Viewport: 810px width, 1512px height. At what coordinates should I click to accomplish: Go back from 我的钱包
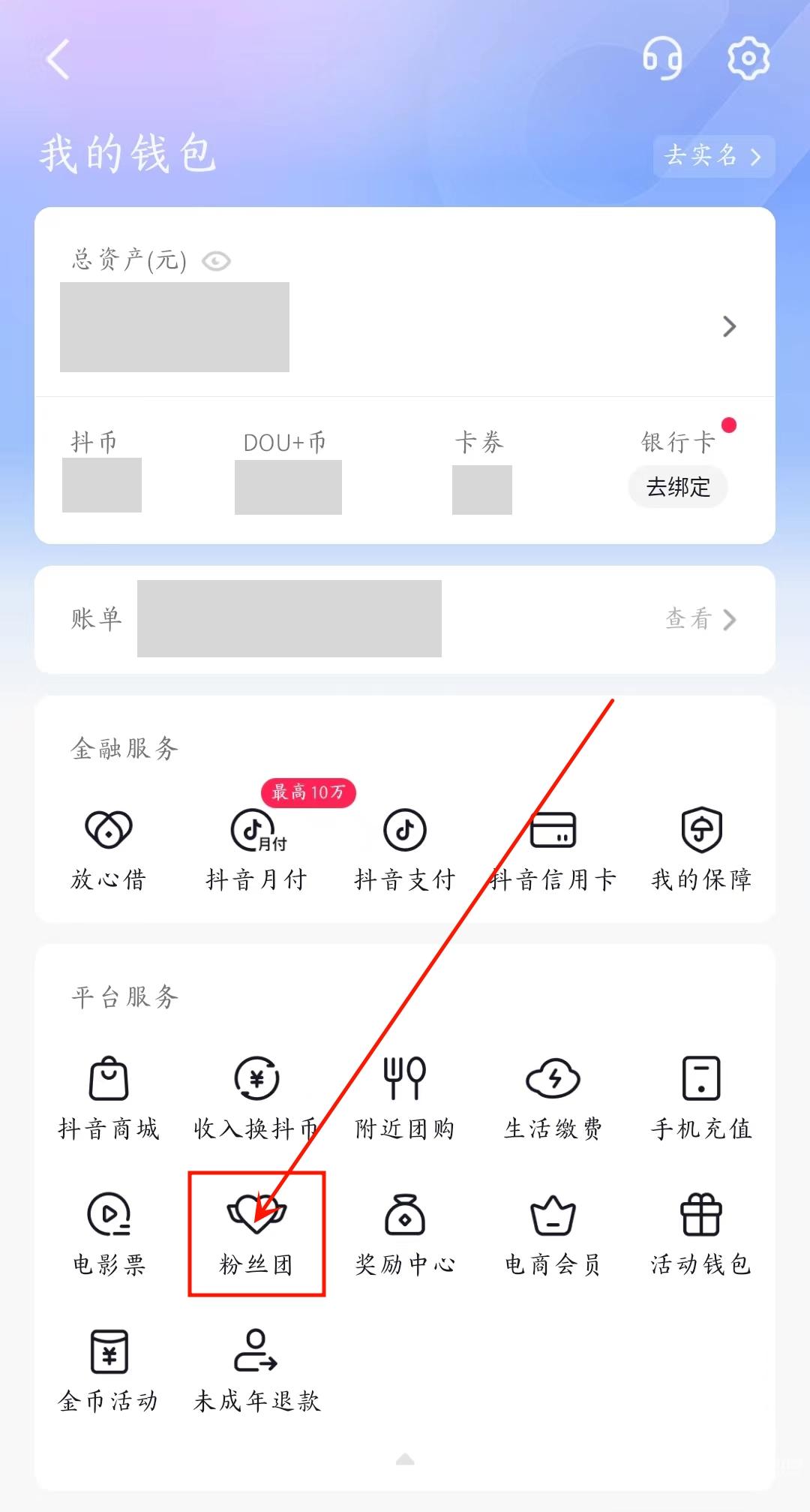point(58,59)
